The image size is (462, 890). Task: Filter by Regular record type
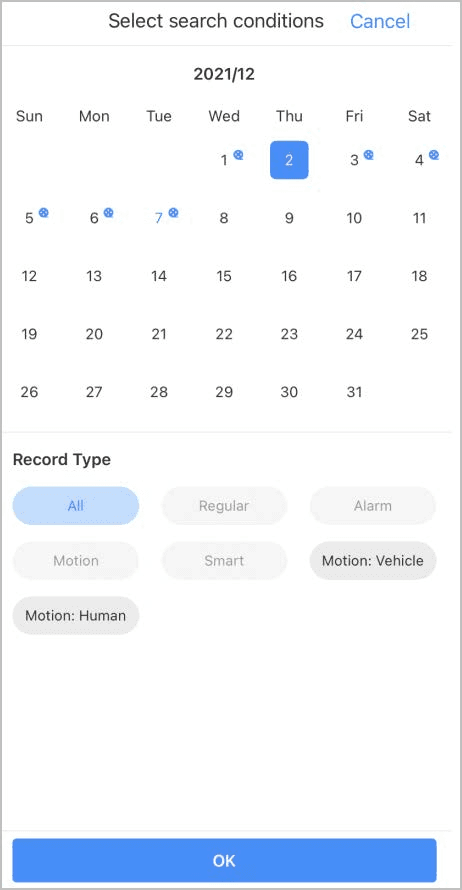[x=224, y=506]
